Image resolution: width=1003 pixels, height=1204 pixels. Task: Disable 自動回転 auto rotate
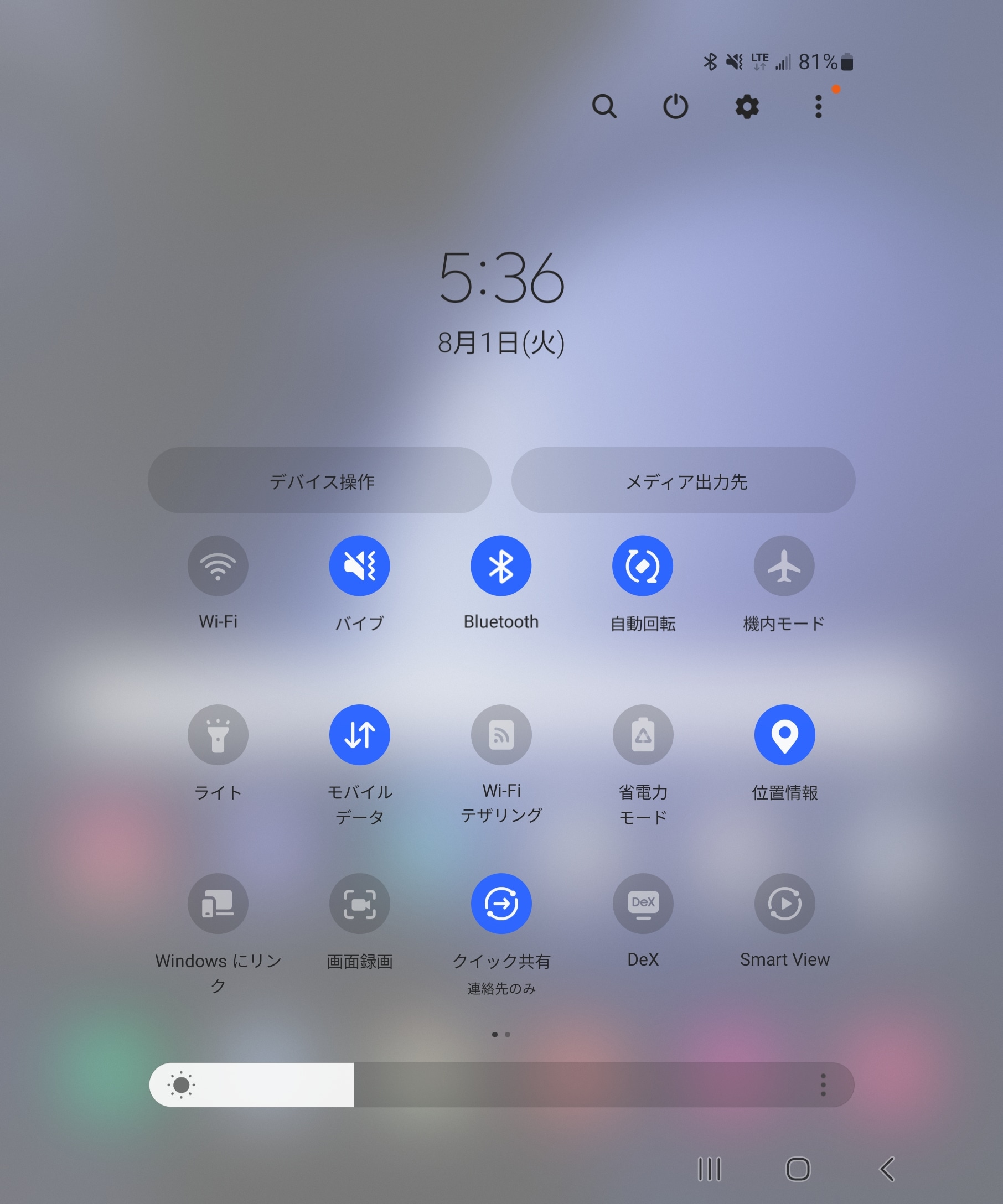pyautogui.click(x=643, y=566)
